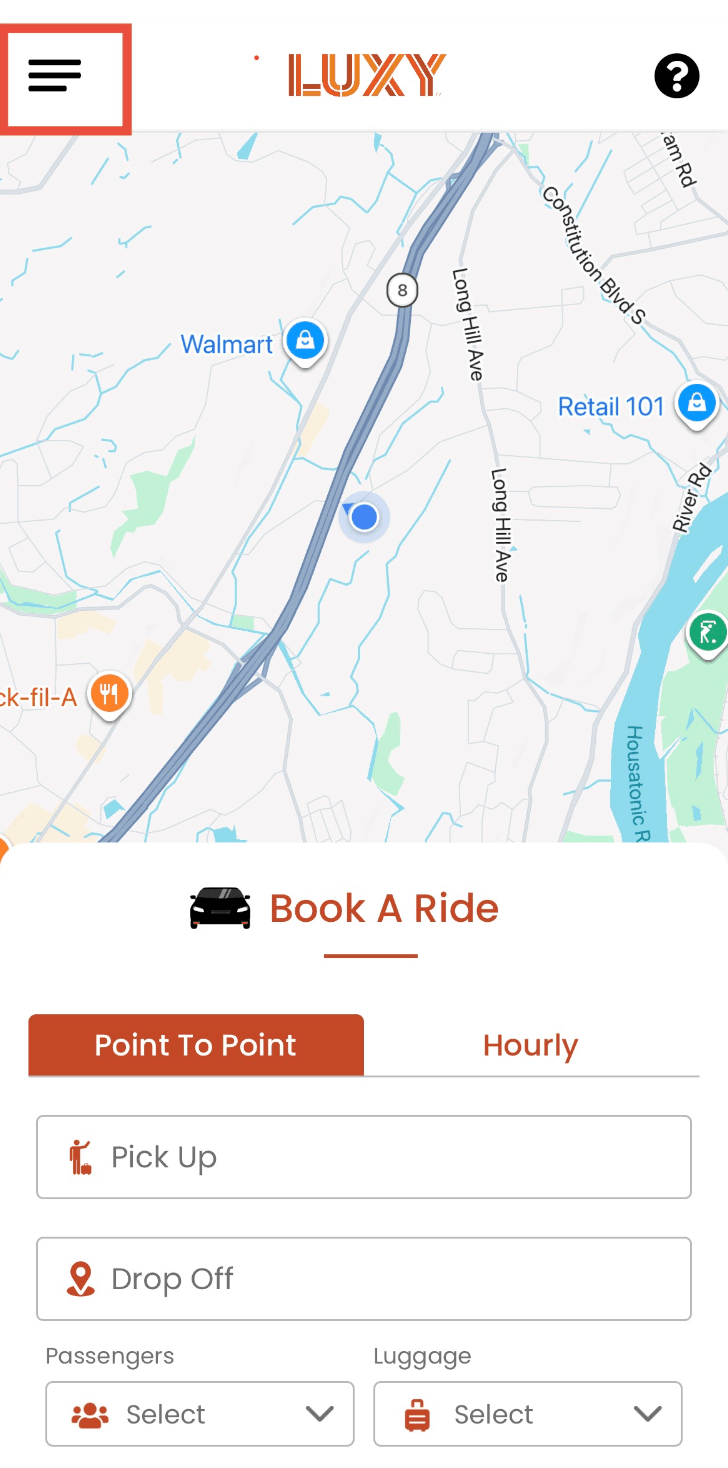The height and width of the screenshot is (1468, 728).
Task: Switch to the Hourly tab
Action: [531, 1045]
